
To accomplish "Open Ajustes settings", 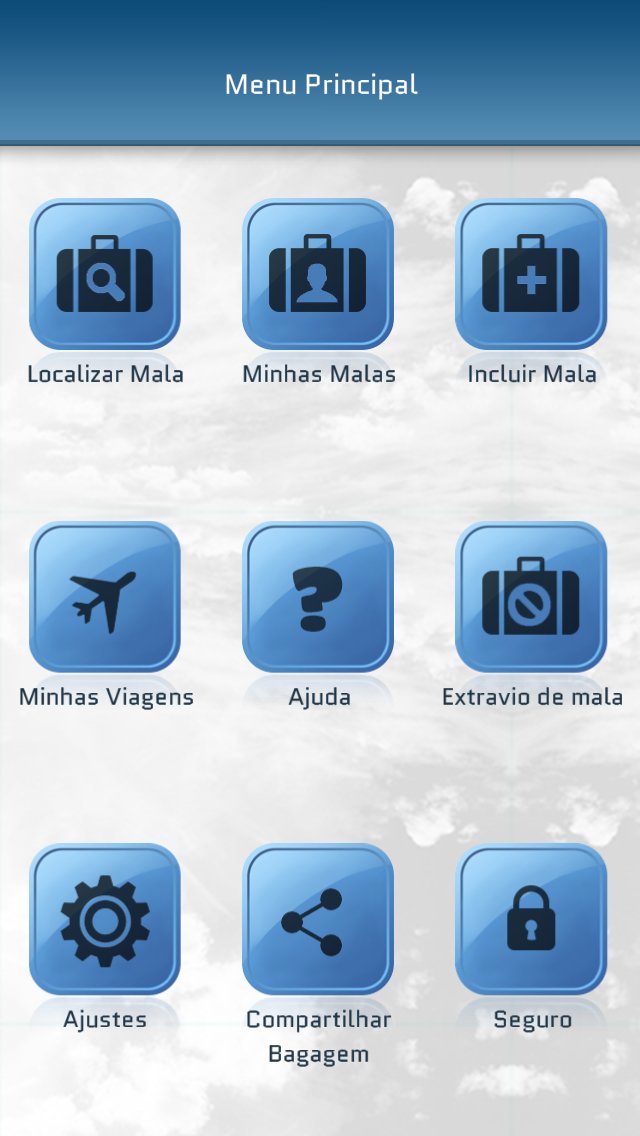I will [105, 920].
